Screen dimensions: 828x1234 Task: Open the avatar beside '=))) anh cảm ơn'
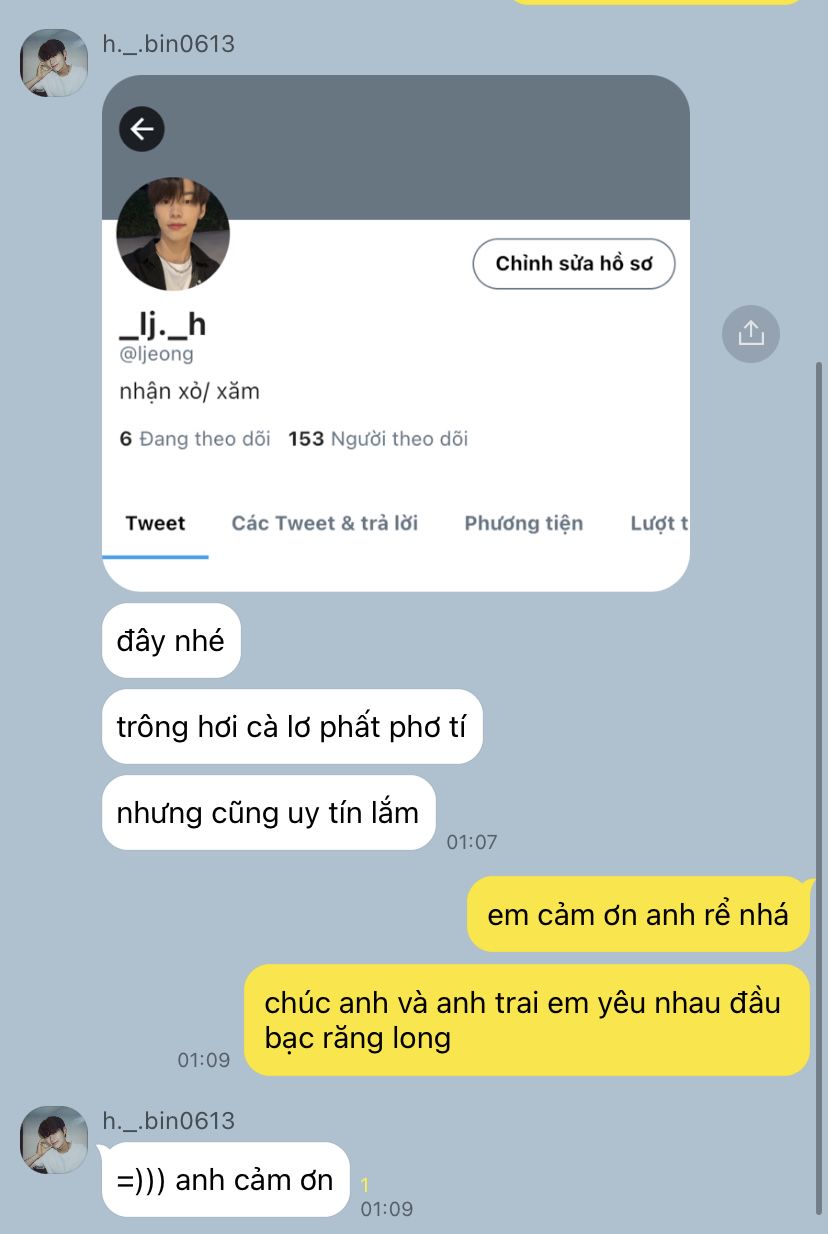[54, 1140]
